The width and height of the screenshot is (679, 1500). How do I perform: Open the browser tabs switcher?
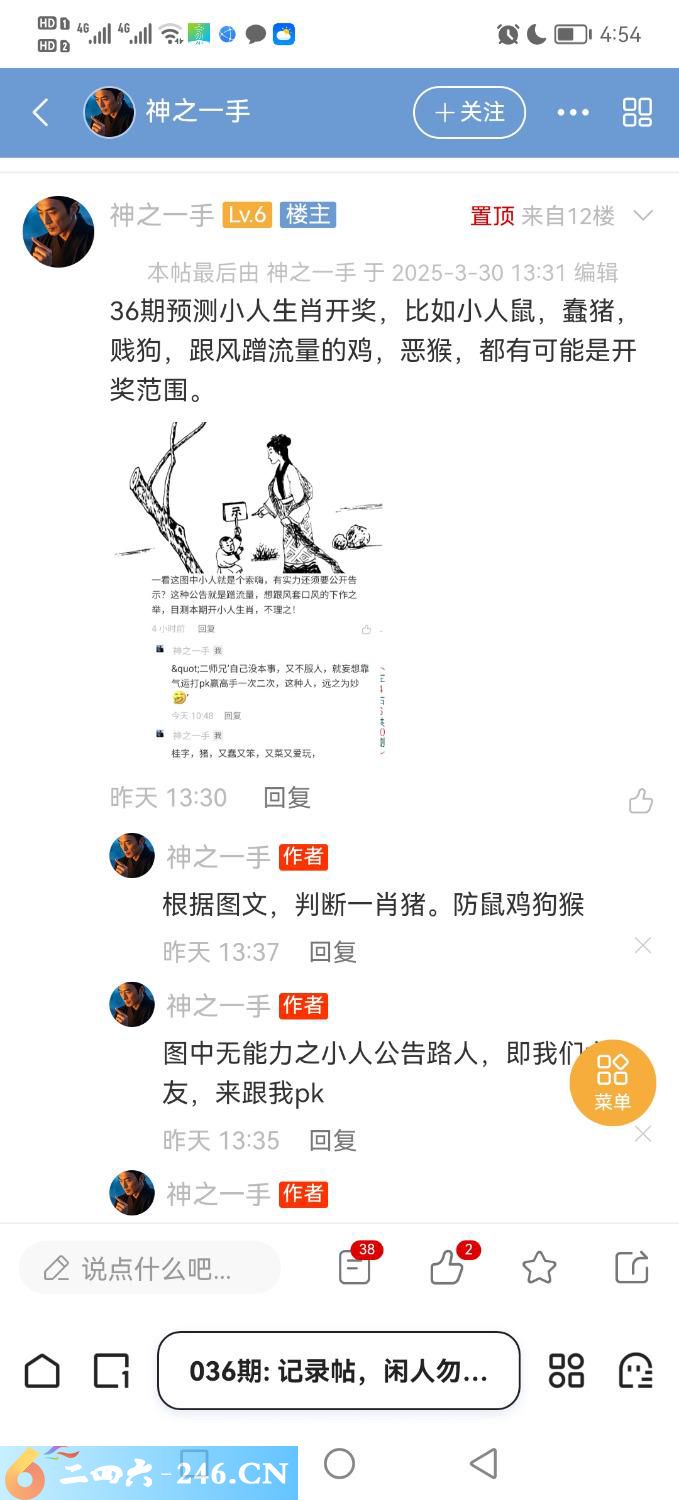click(x=111, y=1370)
